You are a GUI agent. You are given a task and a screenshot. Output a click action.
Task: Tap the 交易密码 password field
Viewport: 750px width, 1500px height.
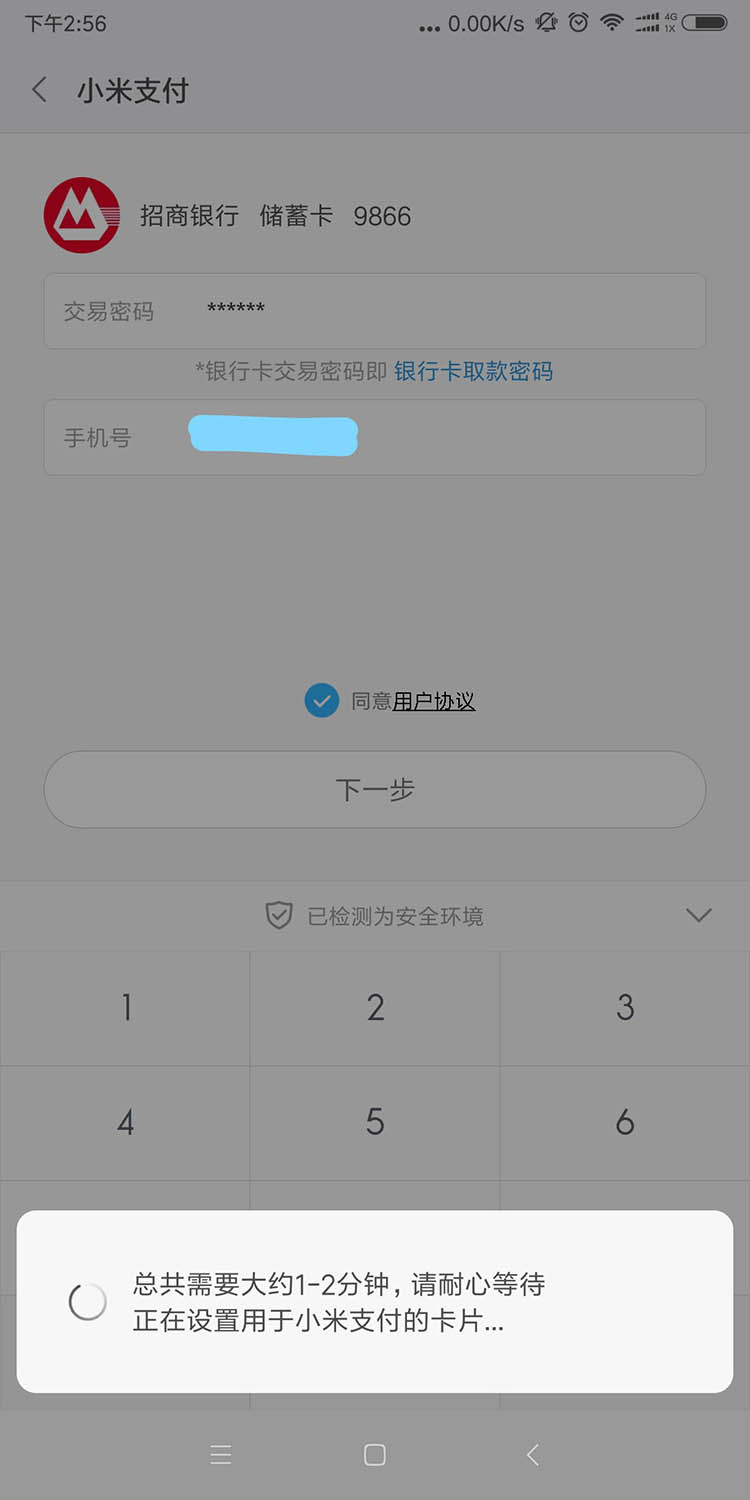[x=375, y=311]
